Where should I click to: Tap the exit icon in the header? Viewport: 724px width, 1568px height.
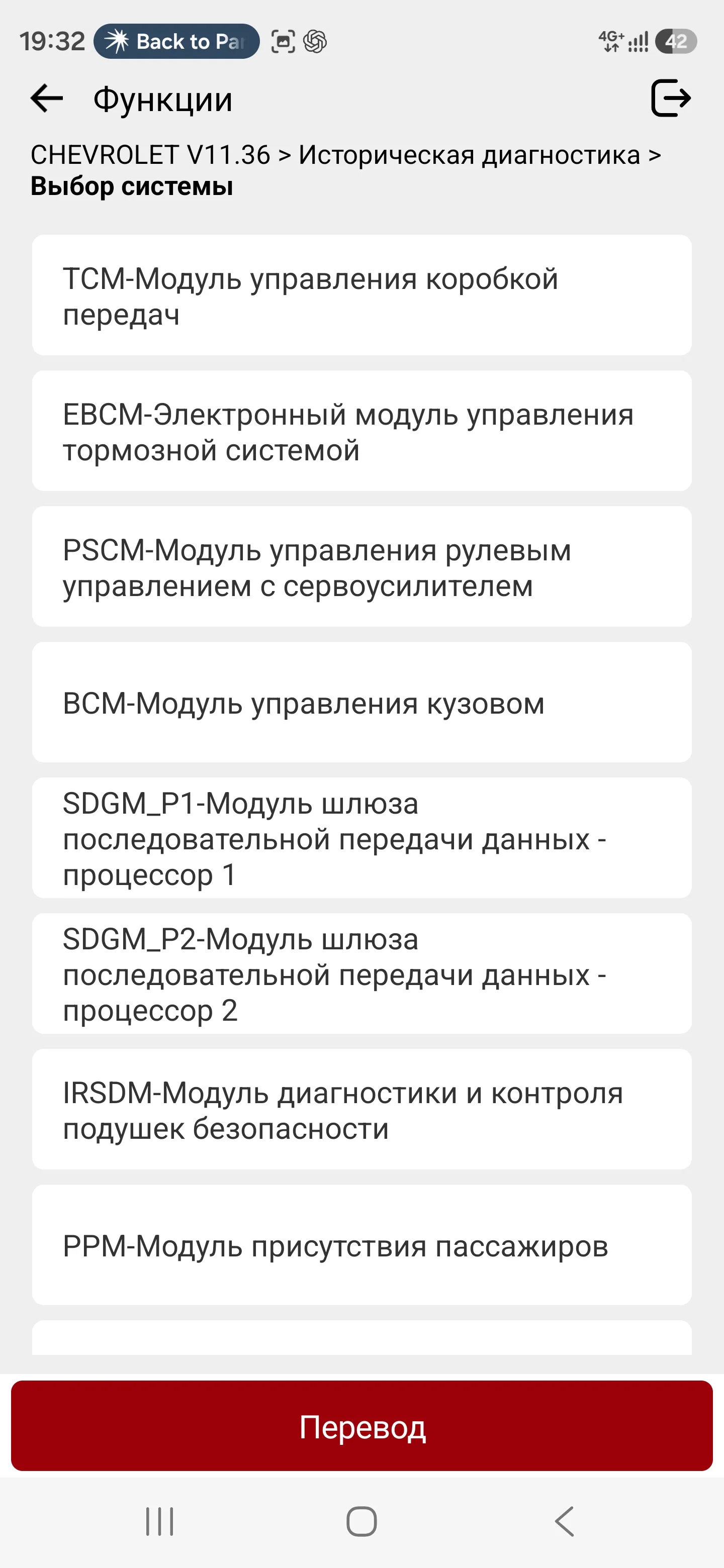[x=670, y=98]
